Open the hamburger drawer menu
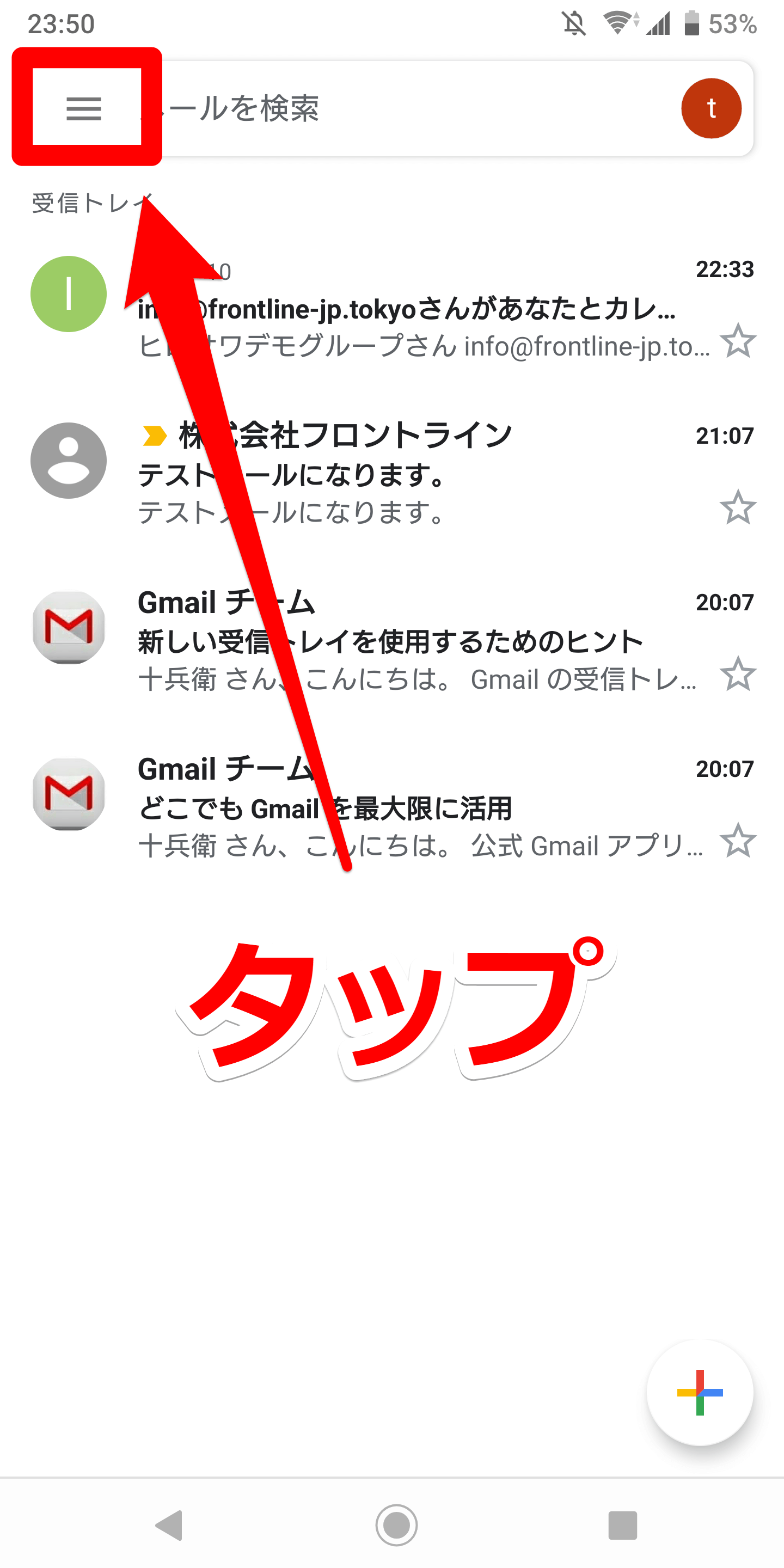Screen dimensions: 784x1568 click(84, 109)
